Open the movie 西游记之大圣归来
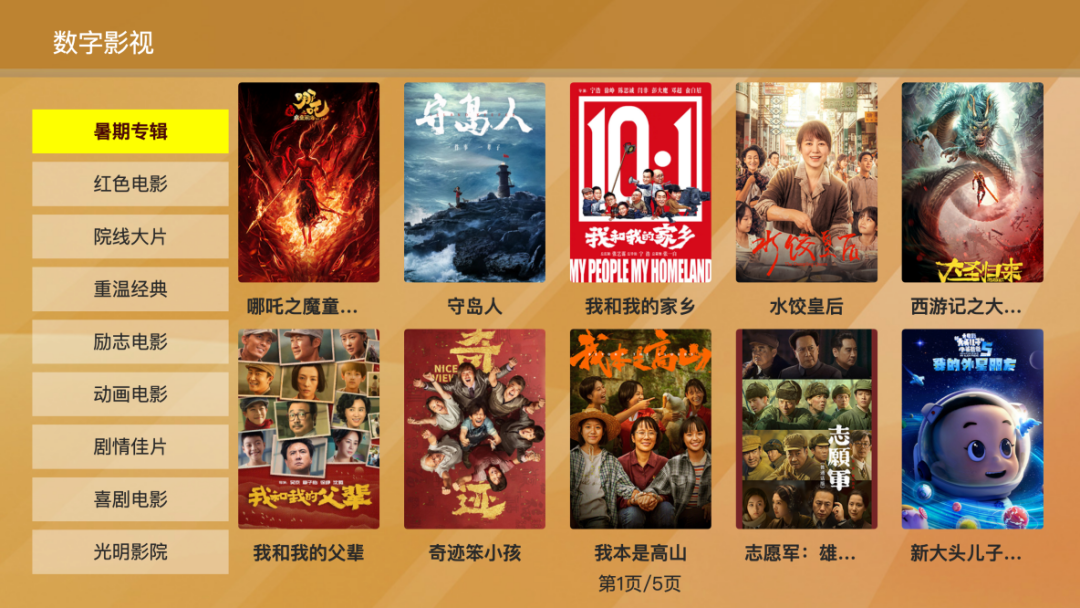Viewport: 1080px width, 608px height. (x=972, y=183)
